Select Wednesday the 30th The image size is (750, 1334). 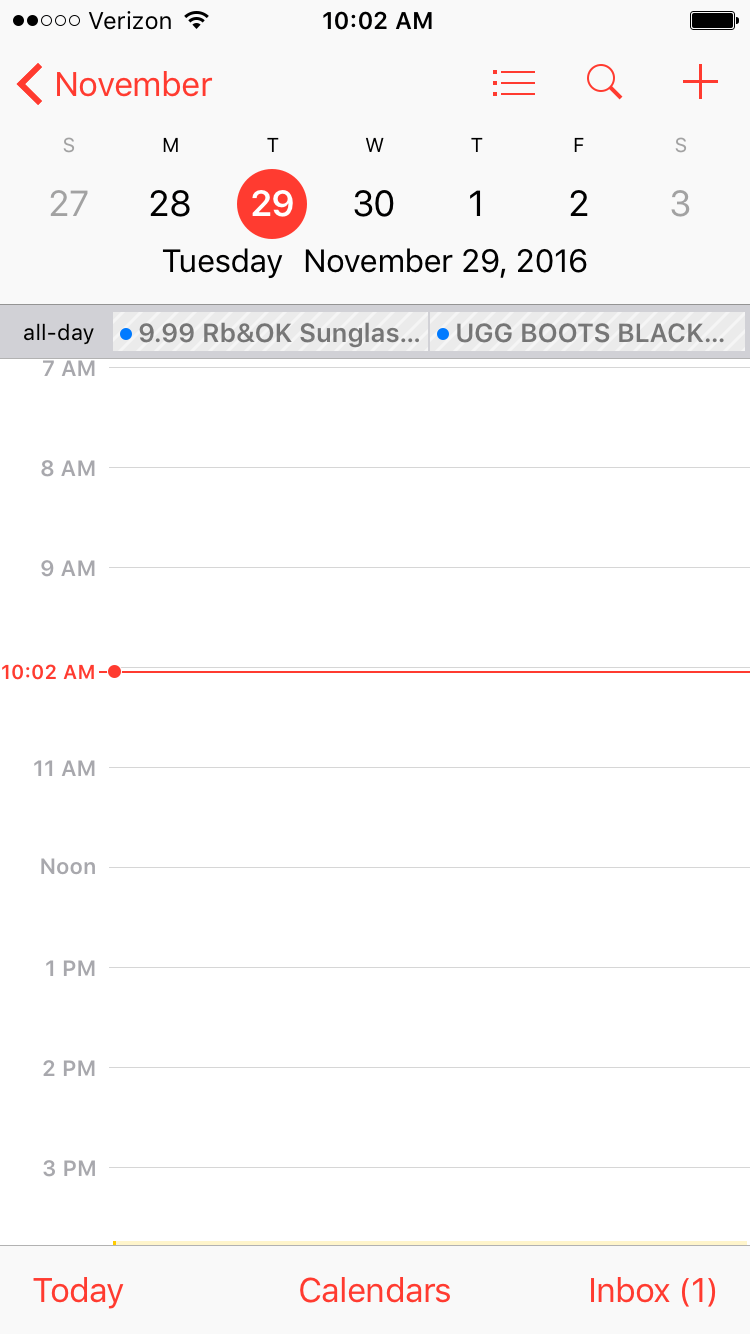click(x=374, y=204)
